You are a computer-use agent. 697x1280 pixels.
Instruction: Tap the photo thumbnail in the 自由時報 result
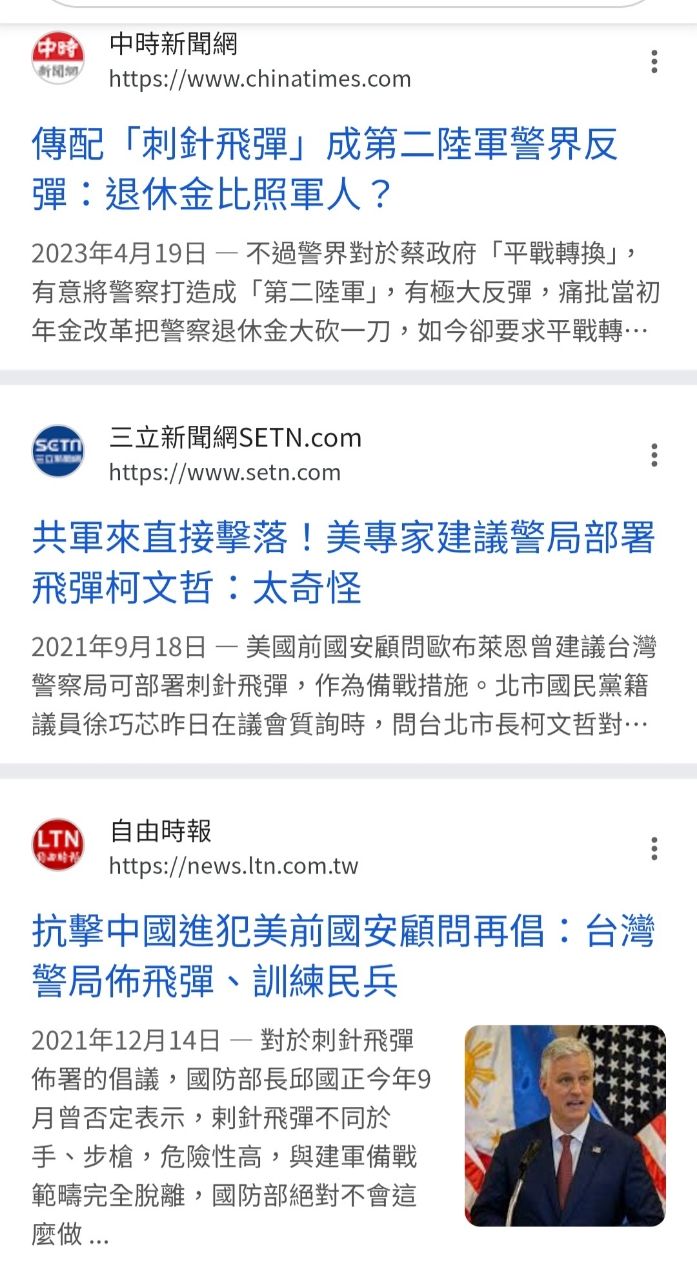[x=564, y=1125]
